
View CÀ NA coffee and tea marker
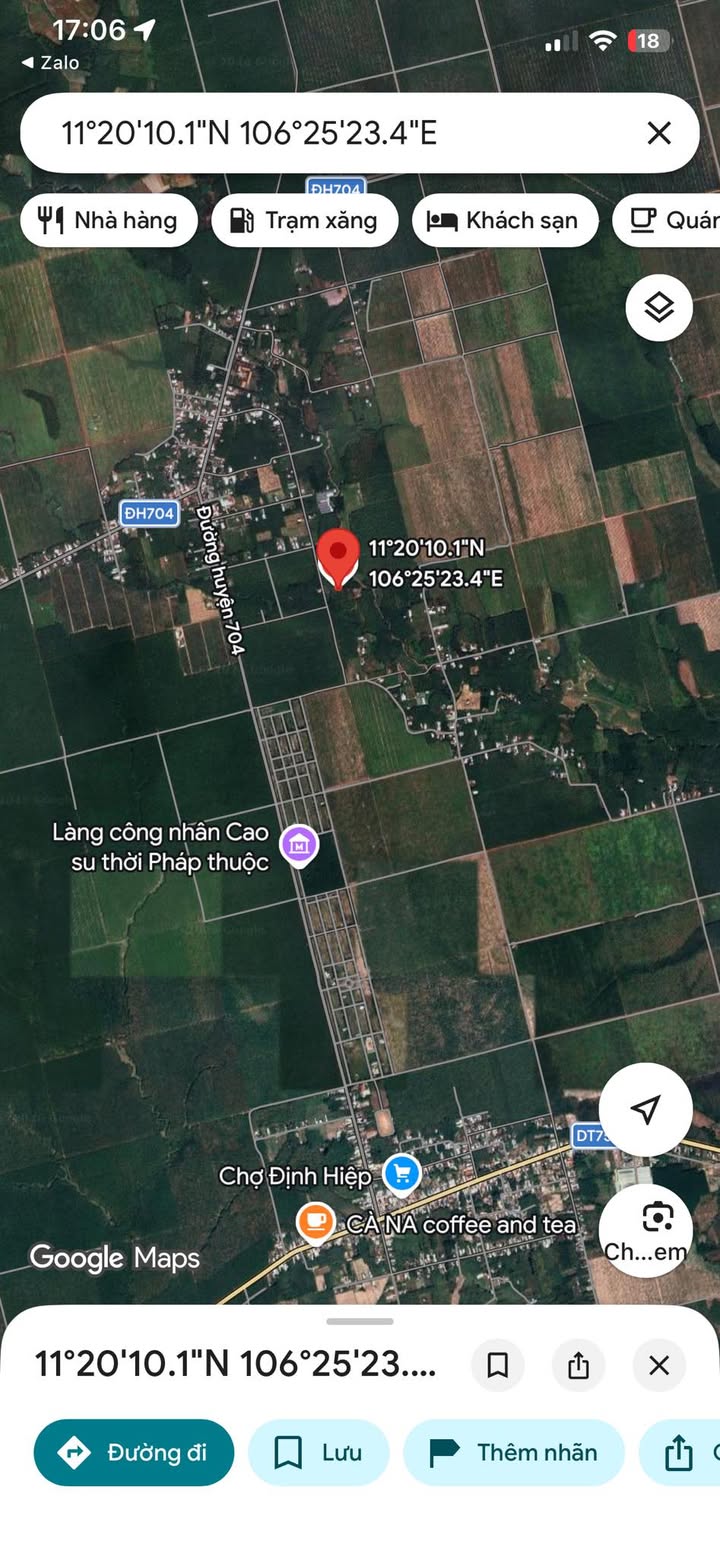tap(316, 1222)
